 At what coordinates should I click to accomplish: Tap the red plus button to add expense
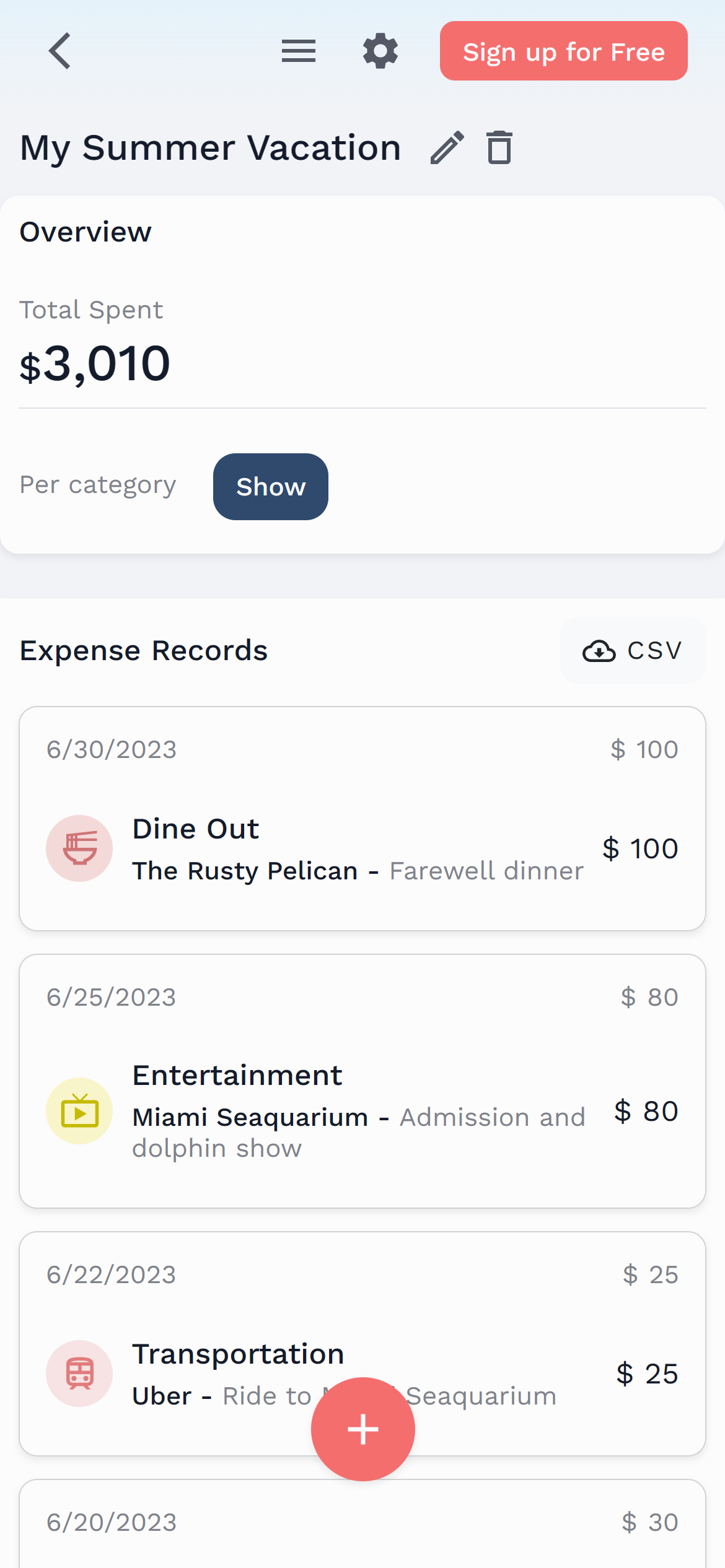pos(362,1429)
